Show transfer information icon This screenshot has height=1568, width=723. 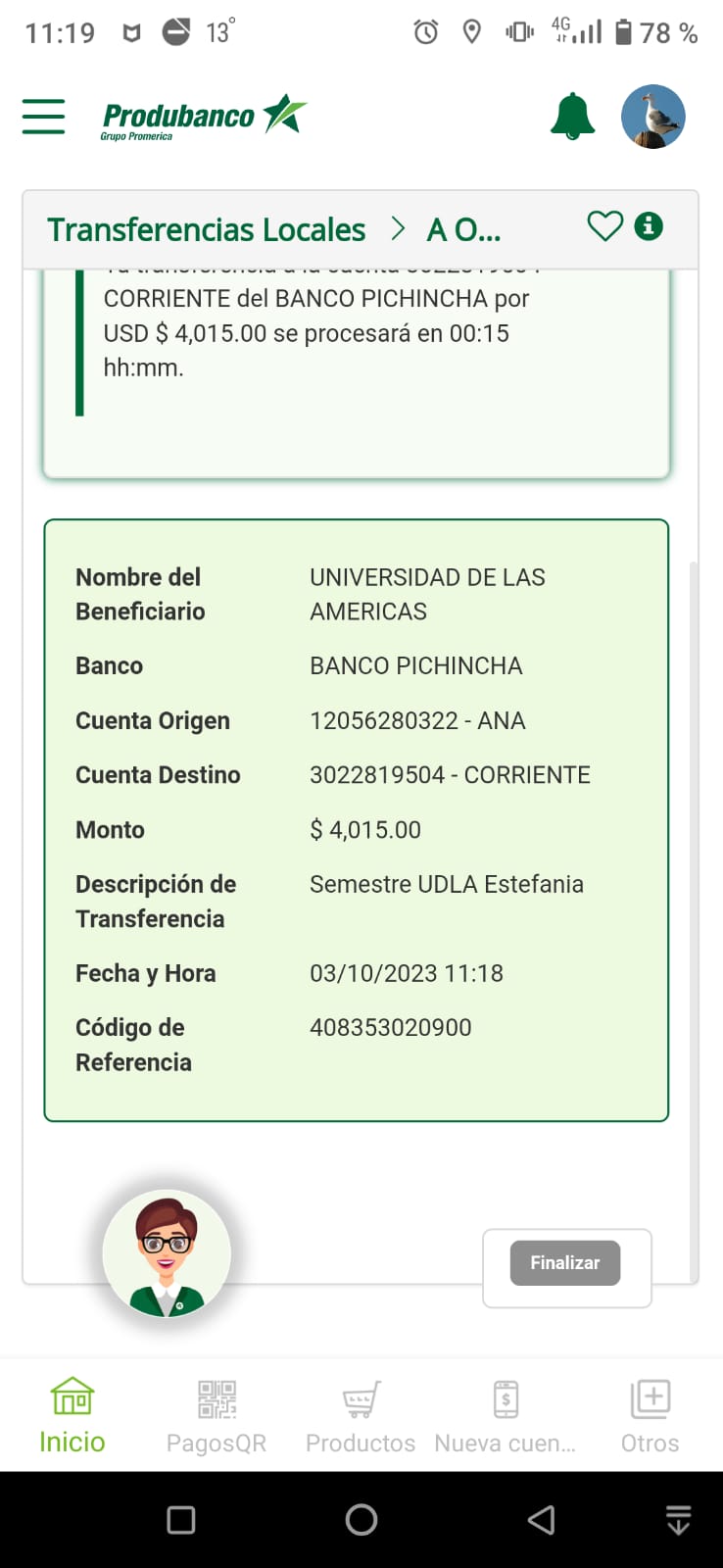649,226
